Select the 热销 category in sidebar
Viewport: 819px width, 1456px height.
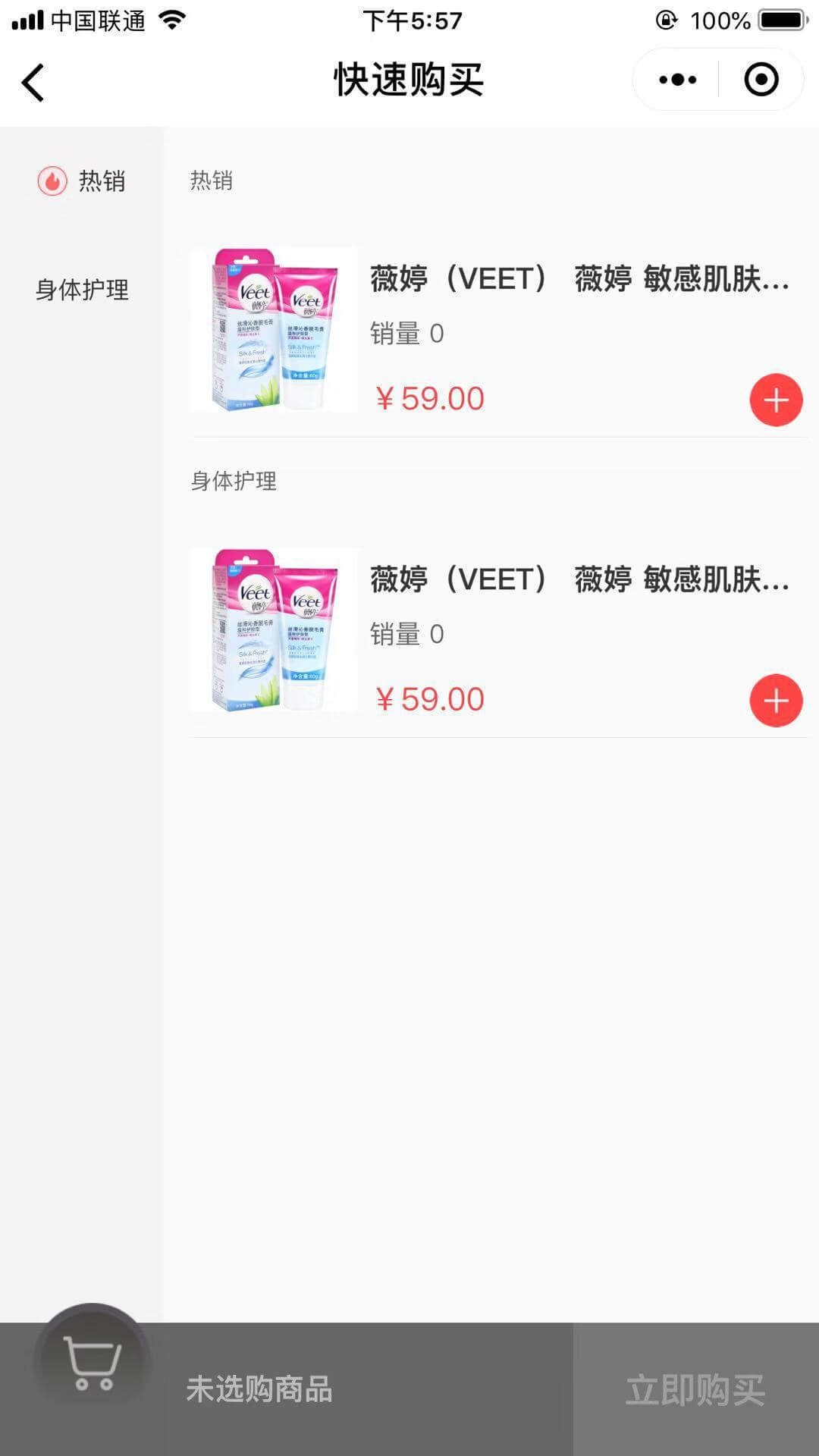point(82,181)
